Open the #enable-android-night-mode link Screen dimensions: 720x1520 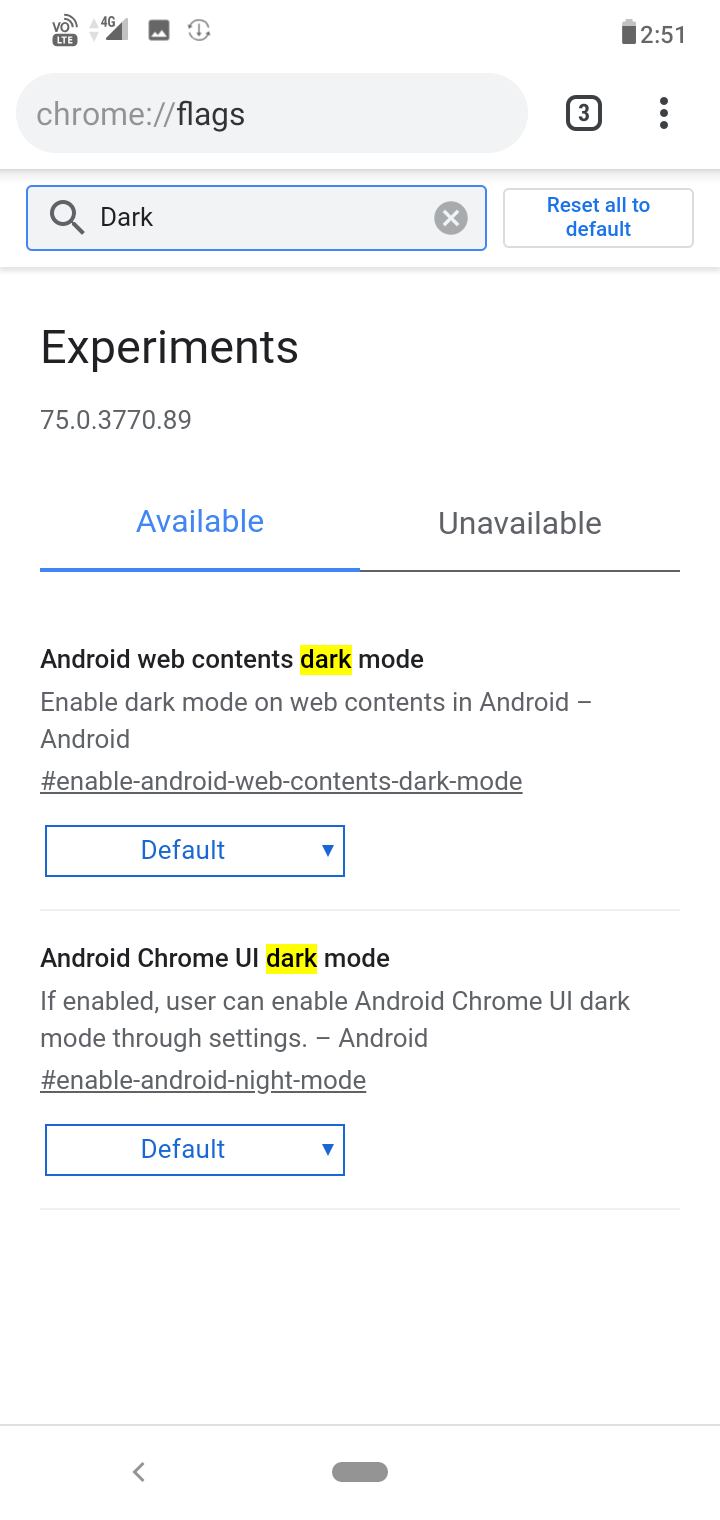pos(203,1080)
